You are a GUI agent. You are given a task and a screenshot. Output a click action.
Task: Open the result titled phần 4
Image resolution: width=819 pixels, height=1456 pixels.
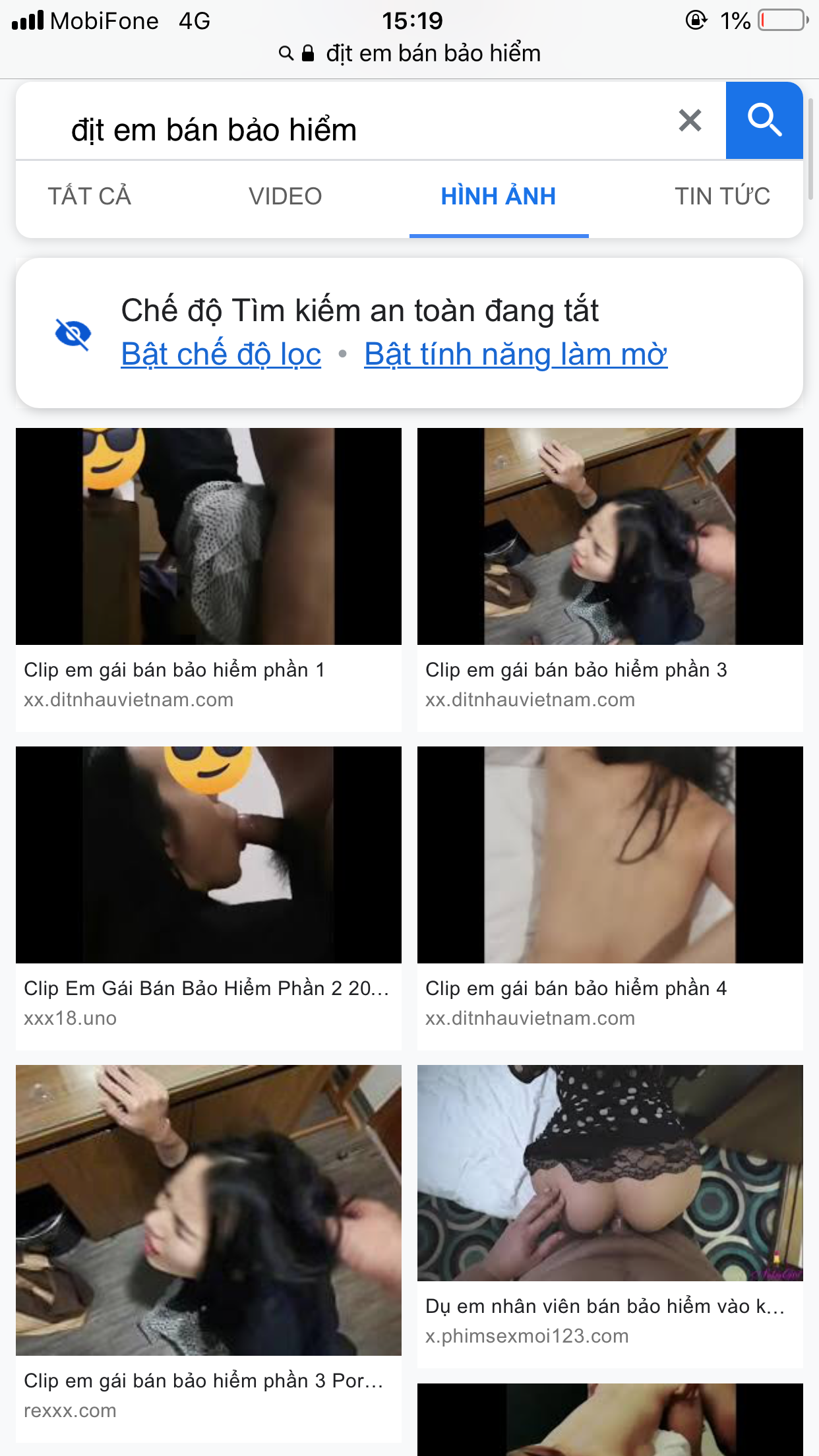pos(576,988)
